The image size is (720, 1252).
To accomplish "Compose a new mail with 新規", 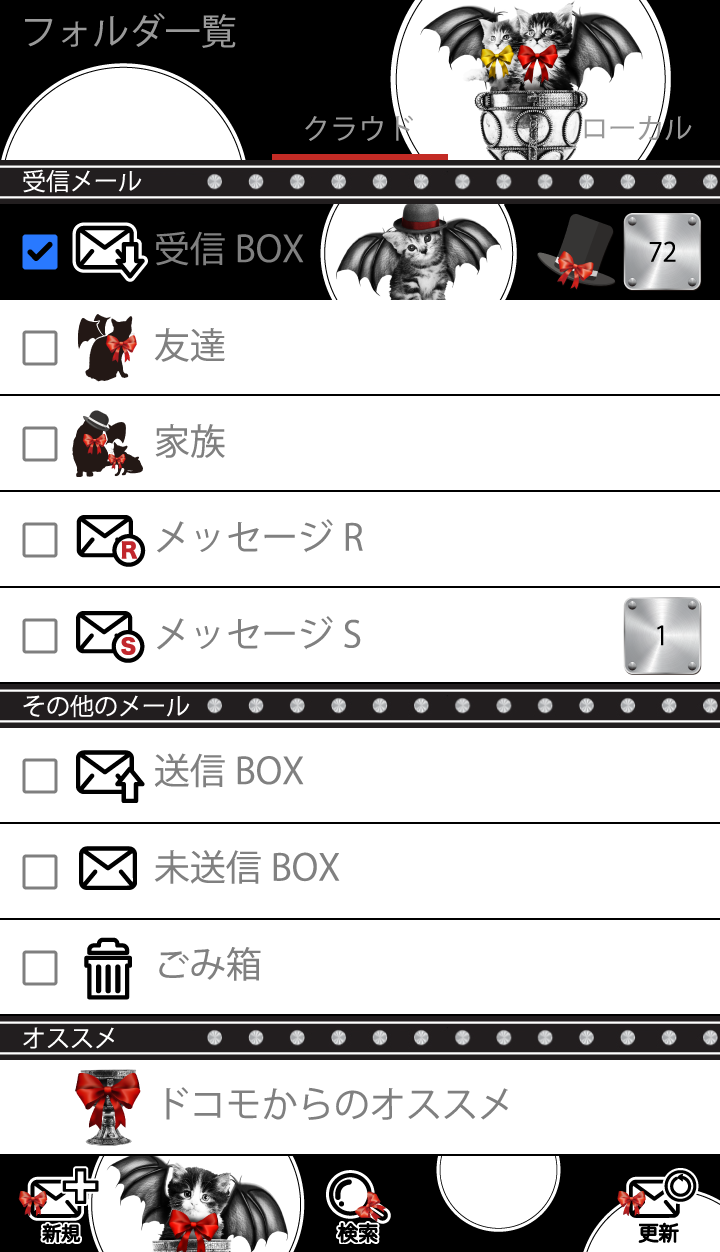I will [x=58, y=1208].
